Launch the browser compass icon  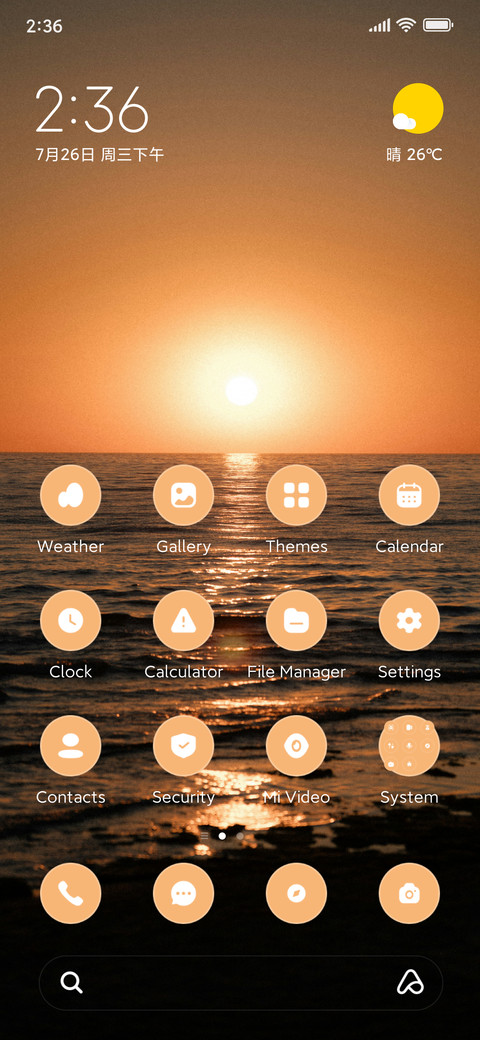pos(296,893)
